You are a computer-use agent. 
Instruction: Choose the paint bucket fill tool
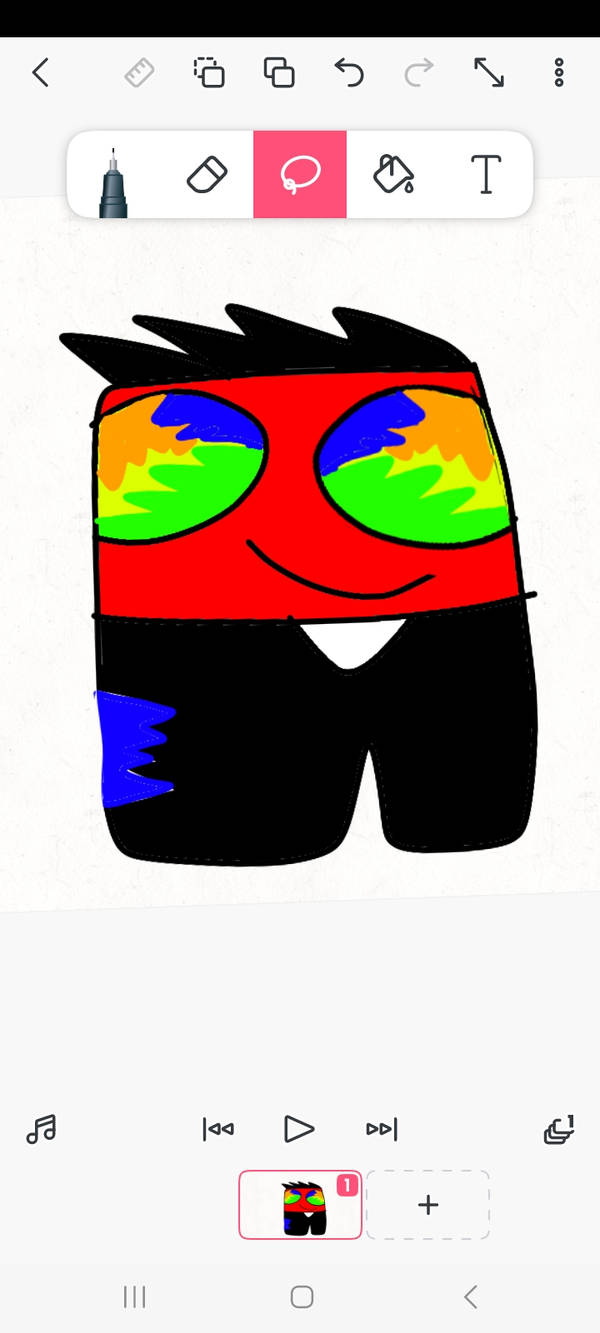(x=393, y=175)
